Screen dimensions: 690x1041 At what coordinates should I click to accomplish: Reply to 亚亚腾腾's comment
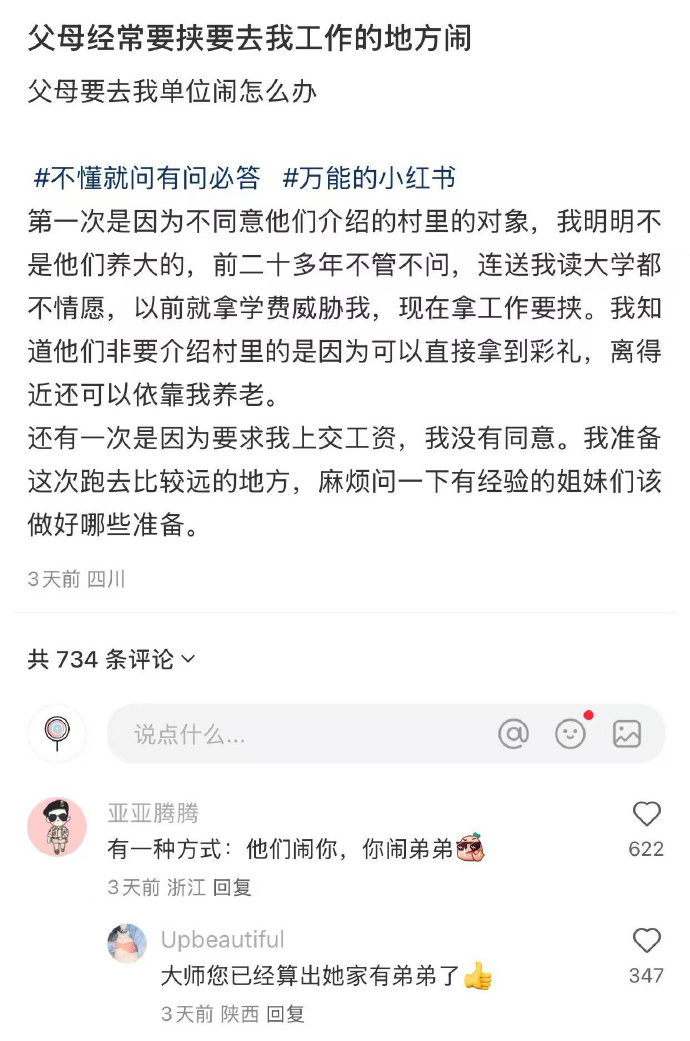[233, 887]
